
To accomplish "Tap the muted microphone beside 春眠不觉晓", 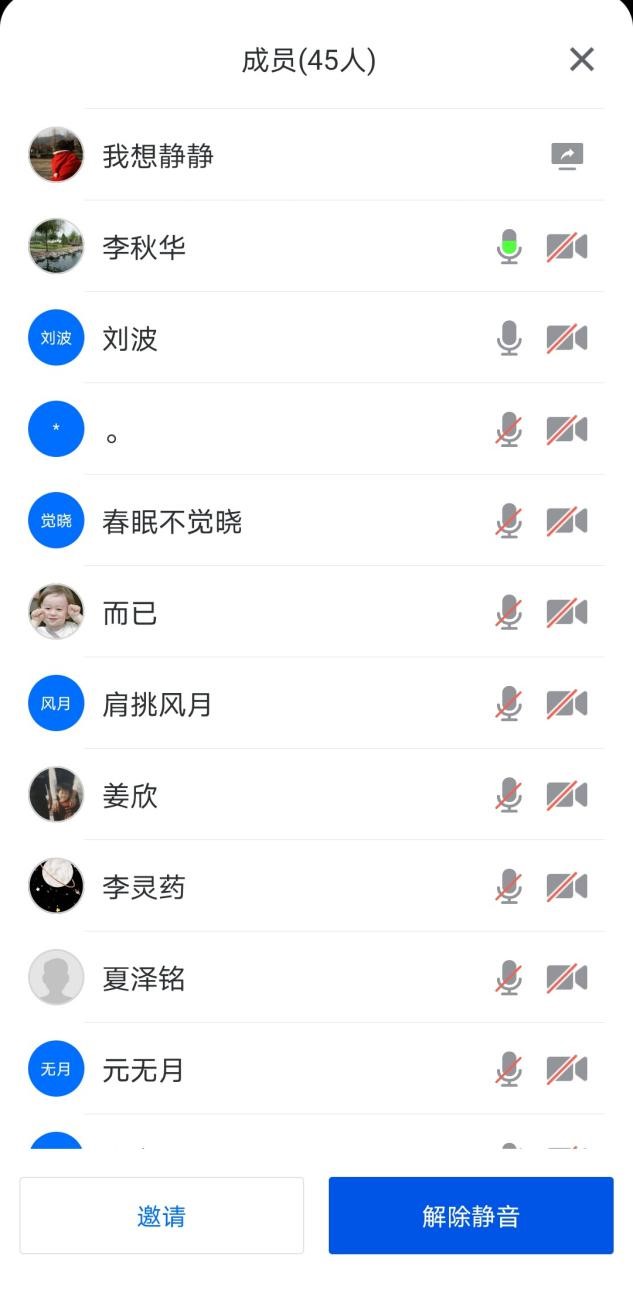I will (509, 522).
